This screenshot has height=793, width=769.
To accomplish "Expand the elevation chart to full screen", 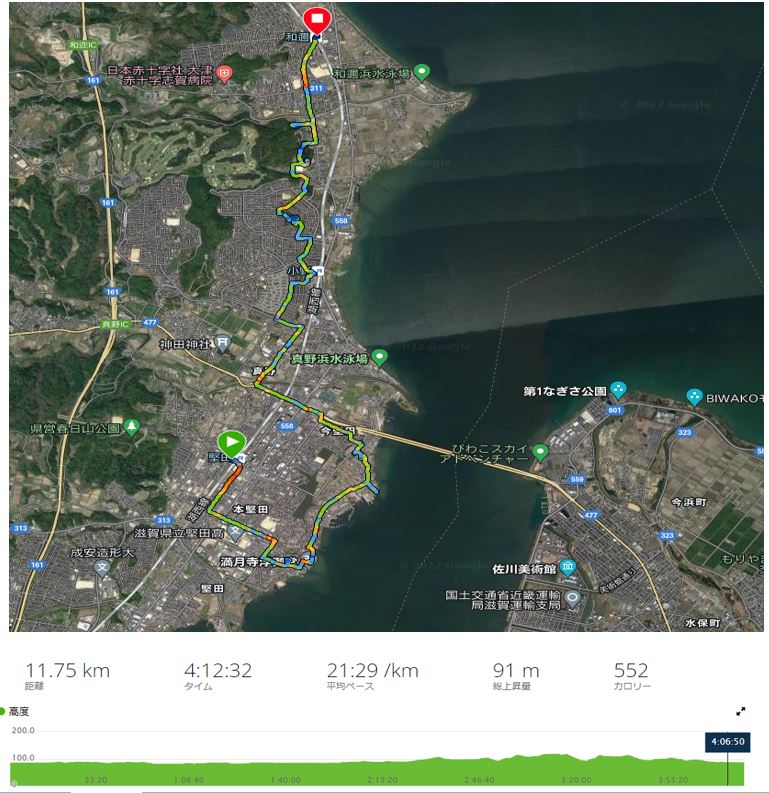I will coord(741,711).
